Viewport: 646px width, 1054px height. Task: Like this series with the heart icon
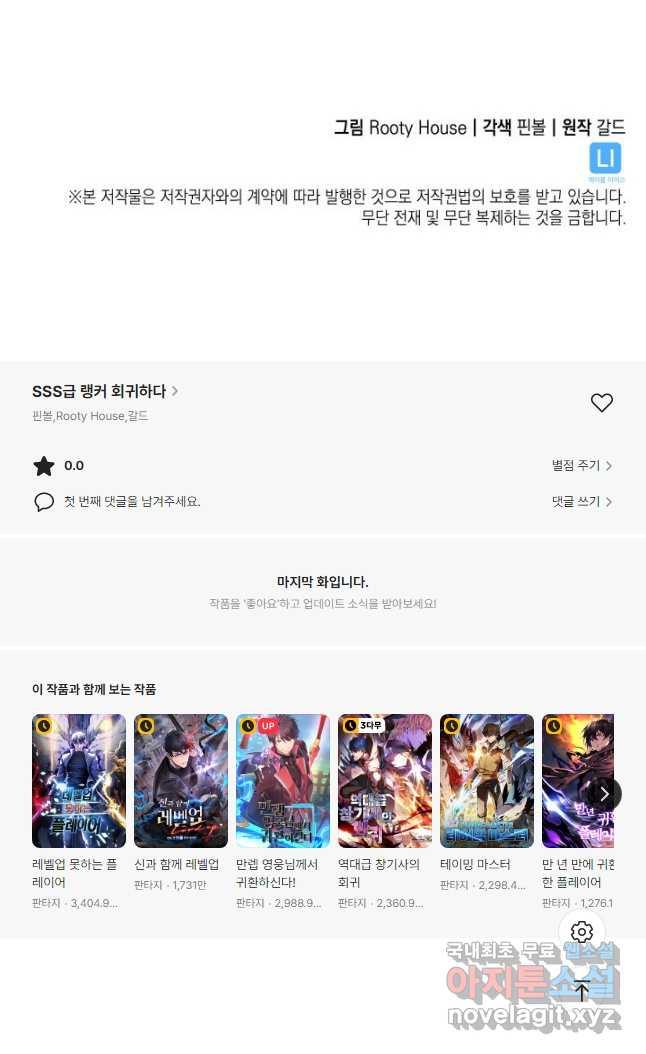[601, 403]
